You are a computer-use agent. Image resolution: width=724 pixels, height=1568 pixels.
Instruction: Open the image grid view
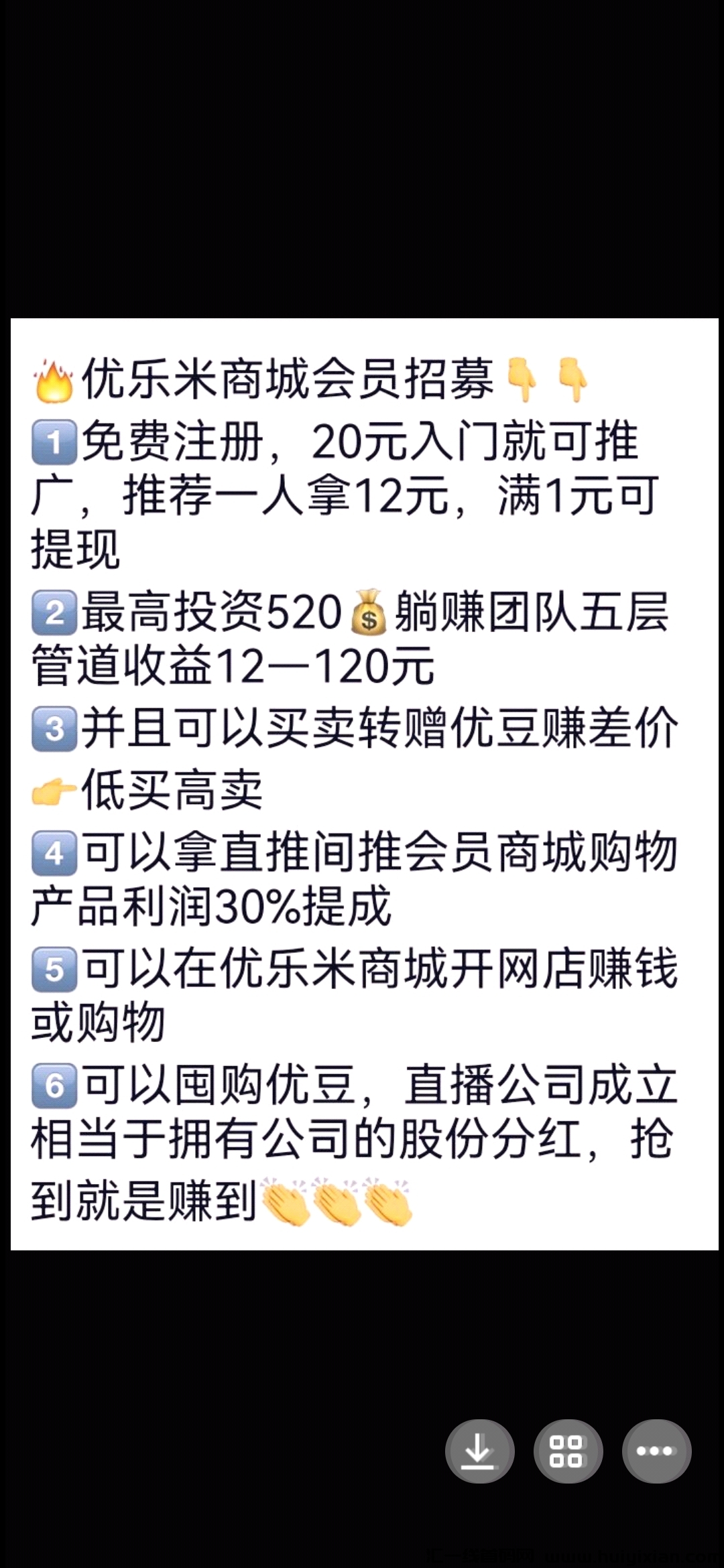pos(568,1451)
